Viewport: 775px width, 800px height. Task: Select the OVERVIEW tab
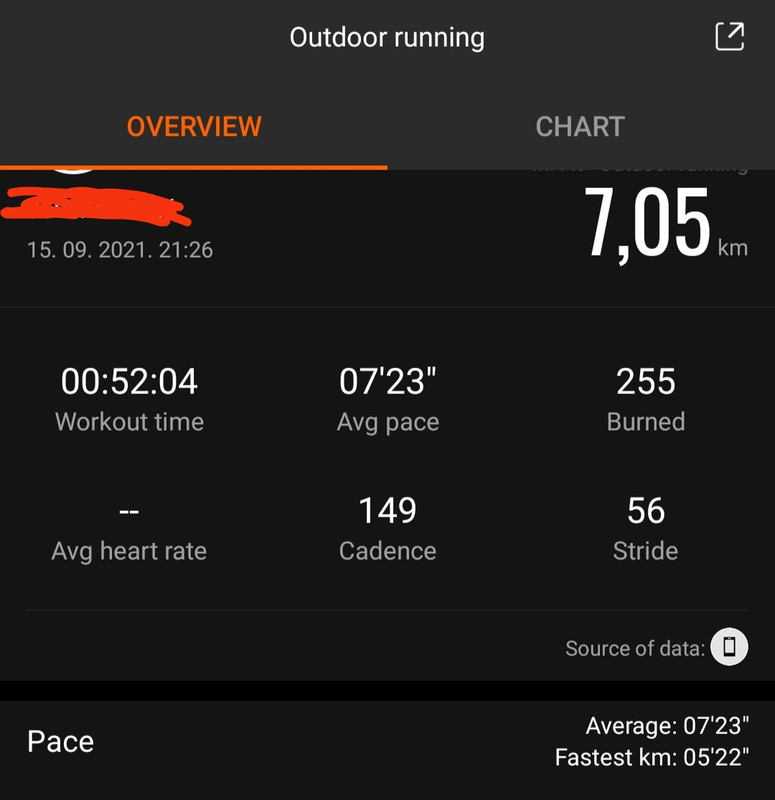point(194,127)
